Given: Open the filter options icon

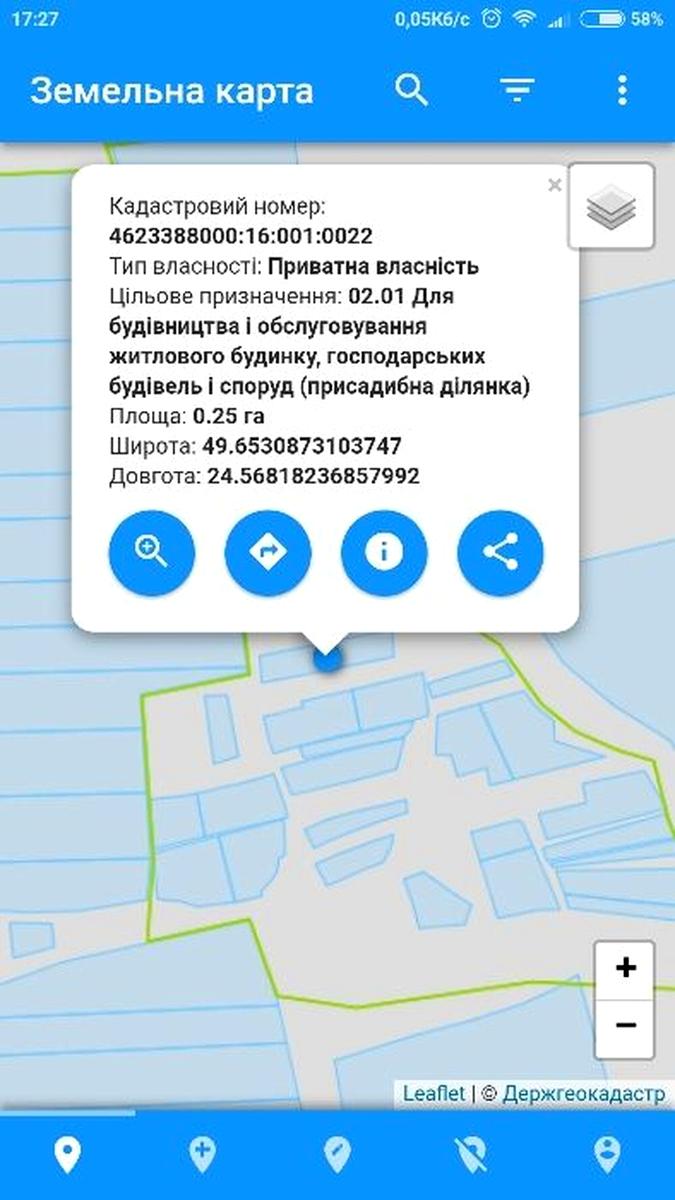Looking at the screenshot, I should 516,91.
